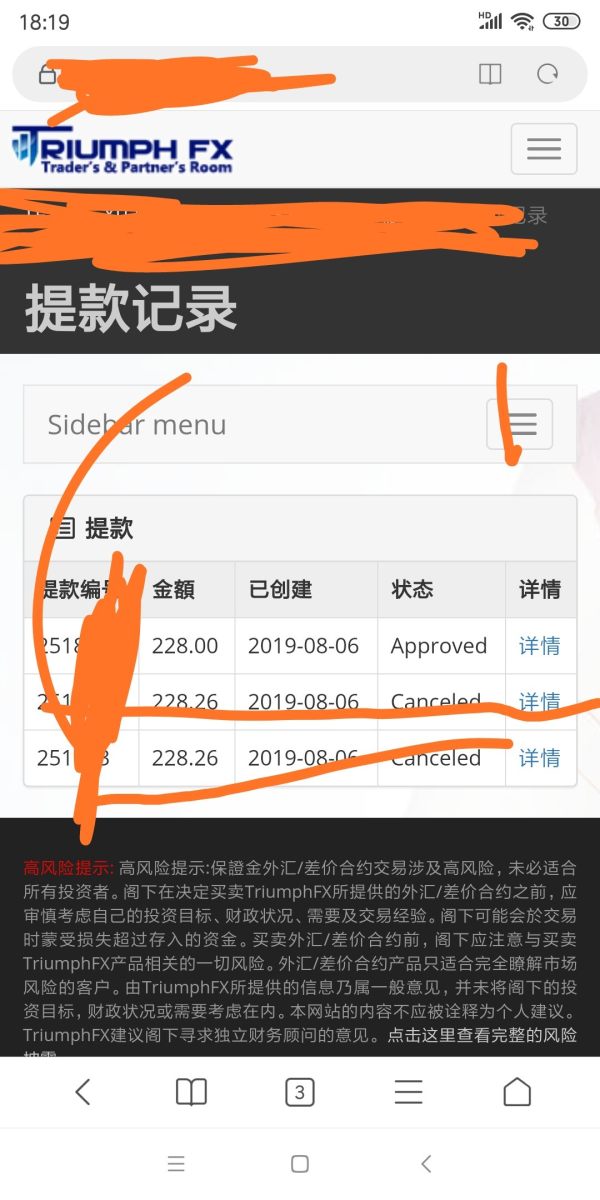Open the full risk disclosure link

482,1036
